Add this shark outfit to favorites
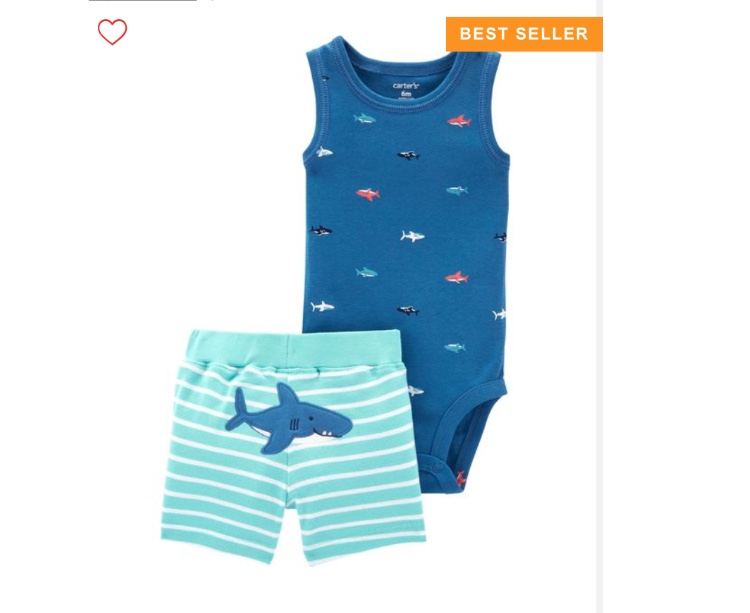The height and width of the screenshot is (613, 750). pyautogui.click(x=112, y=32)
